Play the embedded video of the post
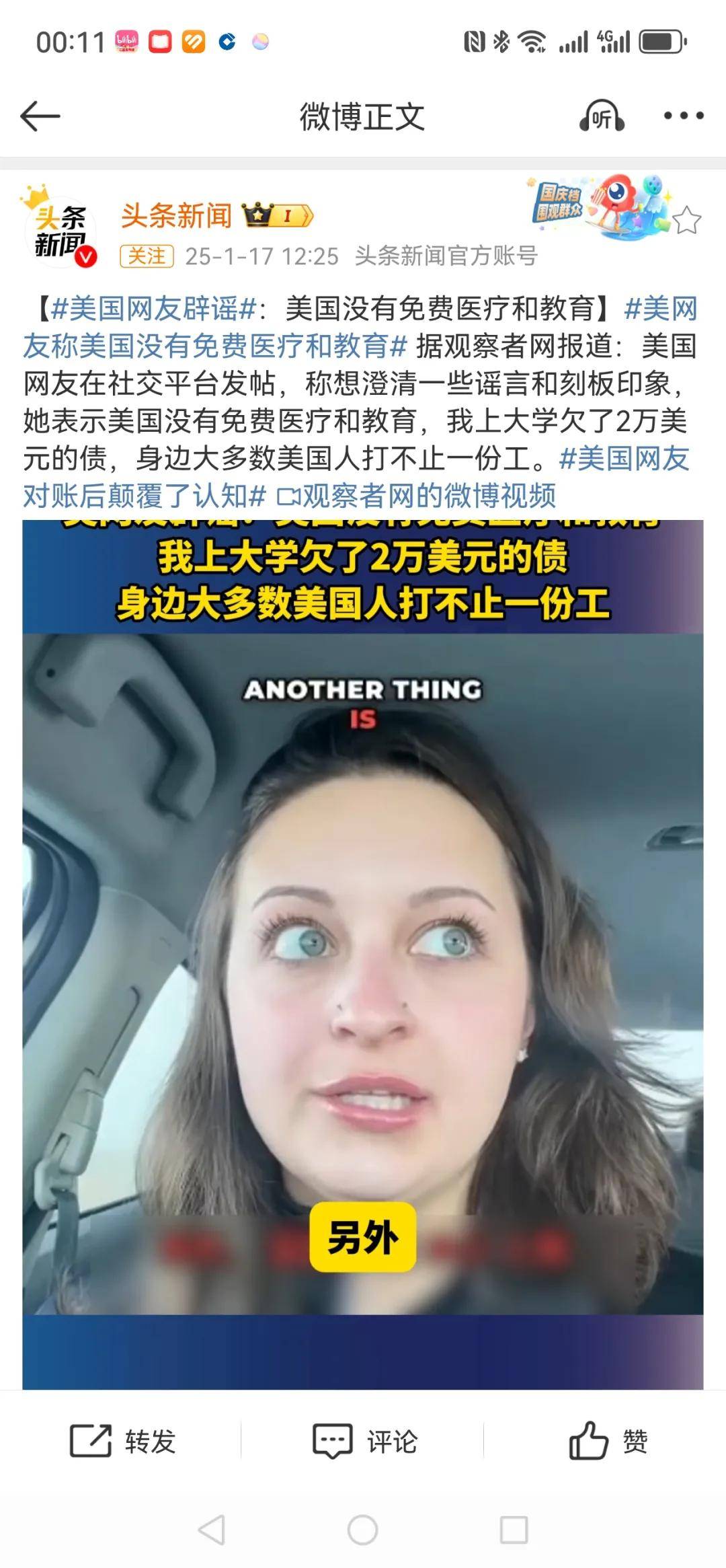The width and height of the screenshot is (726, 1568). pos(363,954)
